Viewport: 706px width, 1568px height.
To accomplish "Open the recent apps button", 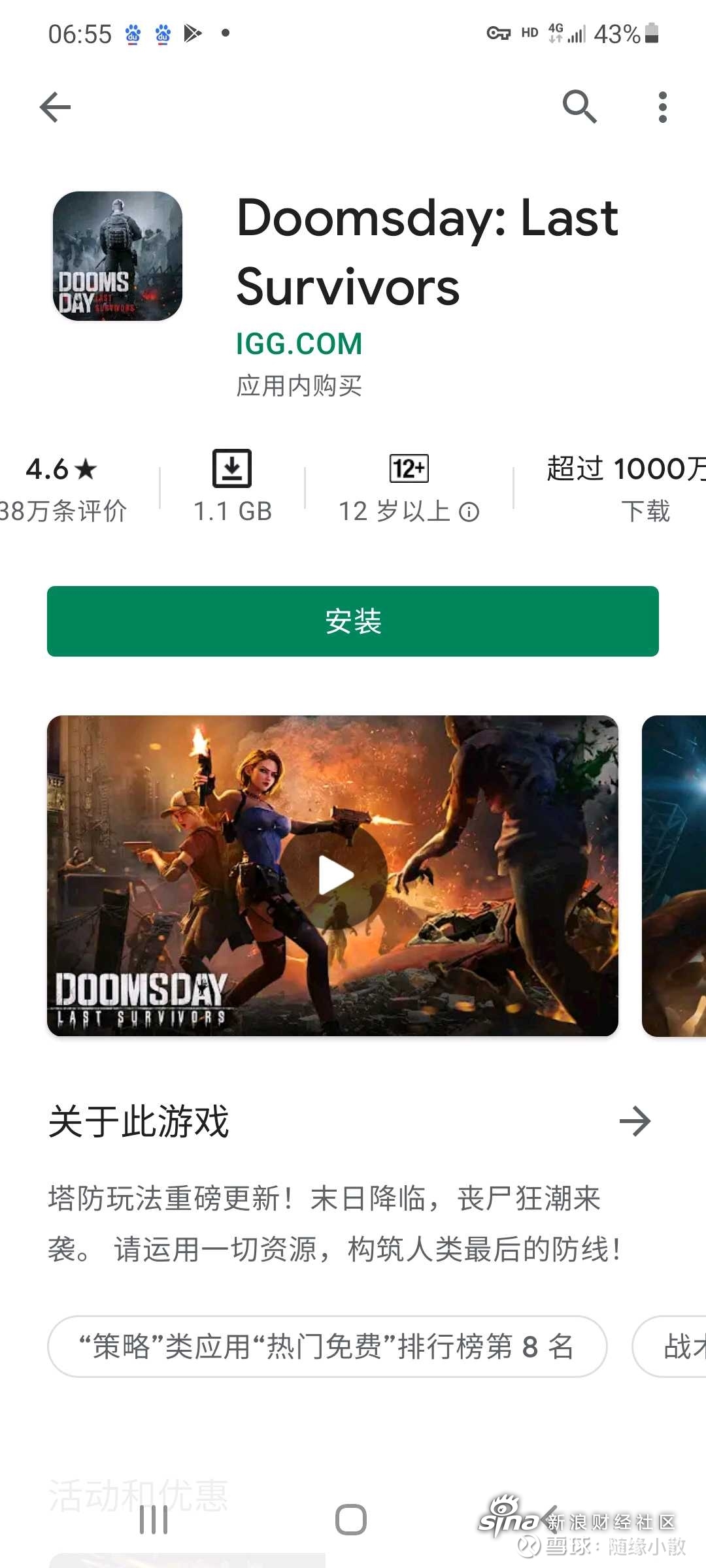I will tap(154, 1520).
